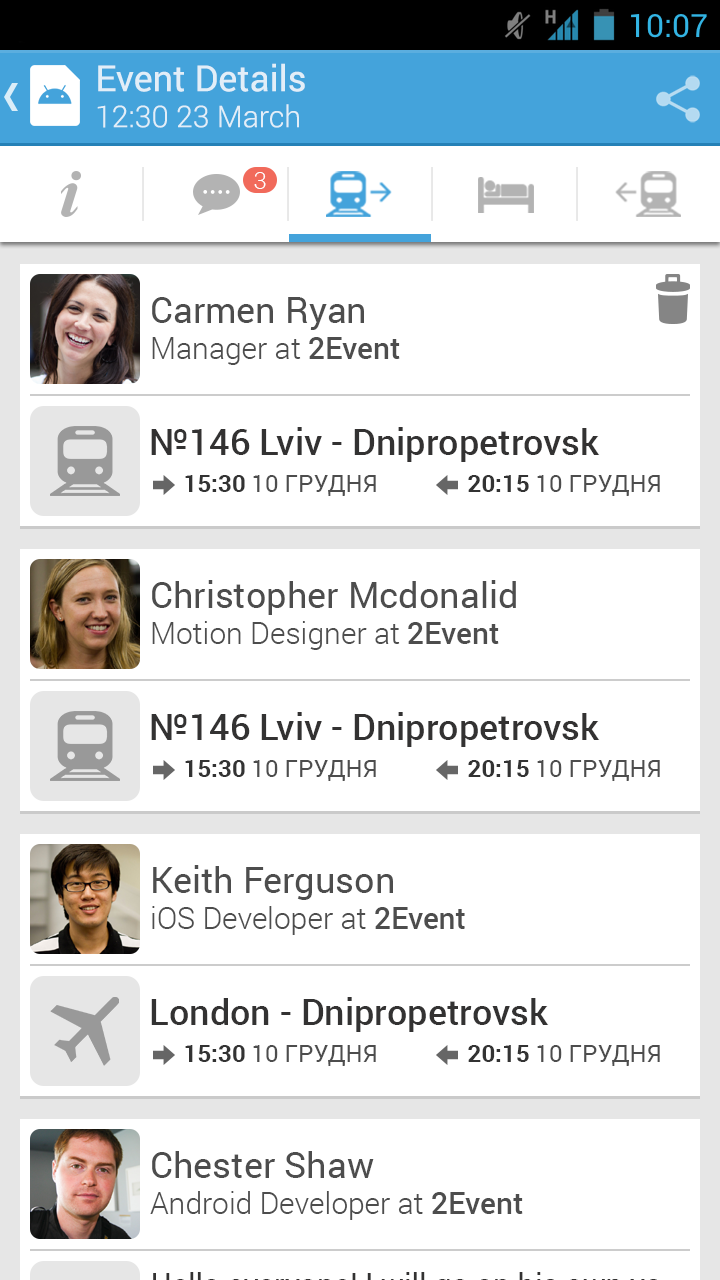Open the comments tab with 3 unread
The image size is (720, 1280).
pos(217,194)
